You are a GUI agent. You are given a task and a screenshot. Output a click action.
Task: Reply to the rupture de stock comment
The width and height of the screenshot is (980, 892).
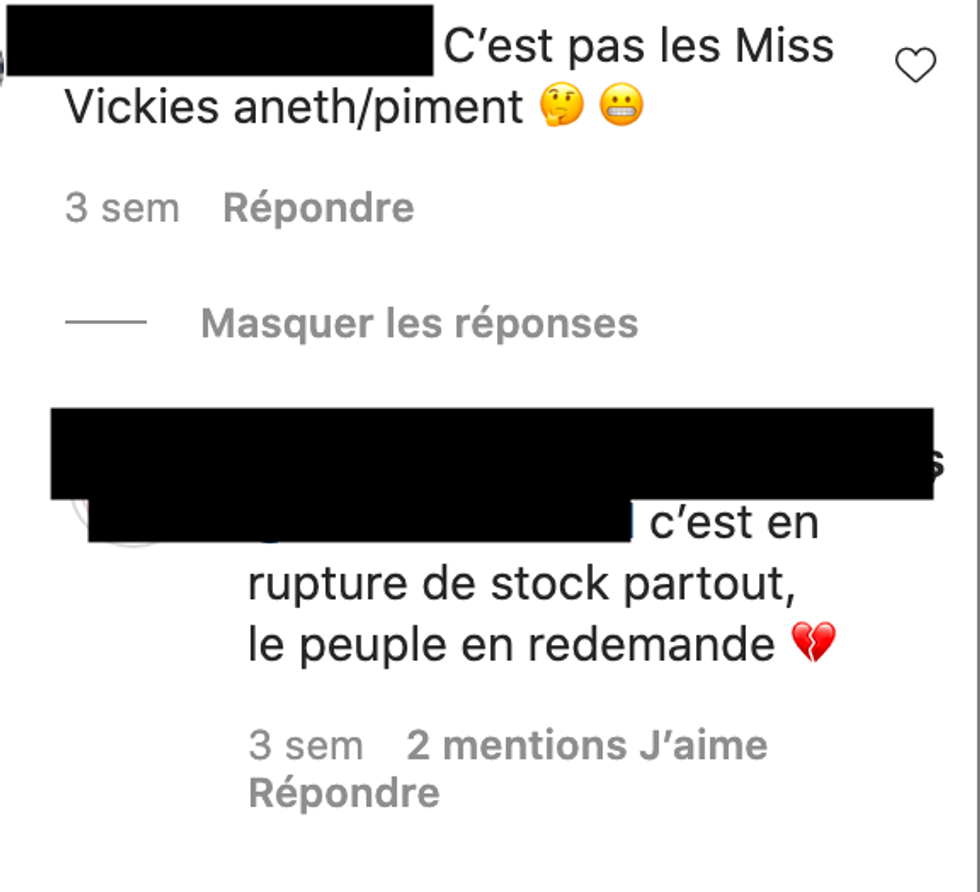coord(343,793)
